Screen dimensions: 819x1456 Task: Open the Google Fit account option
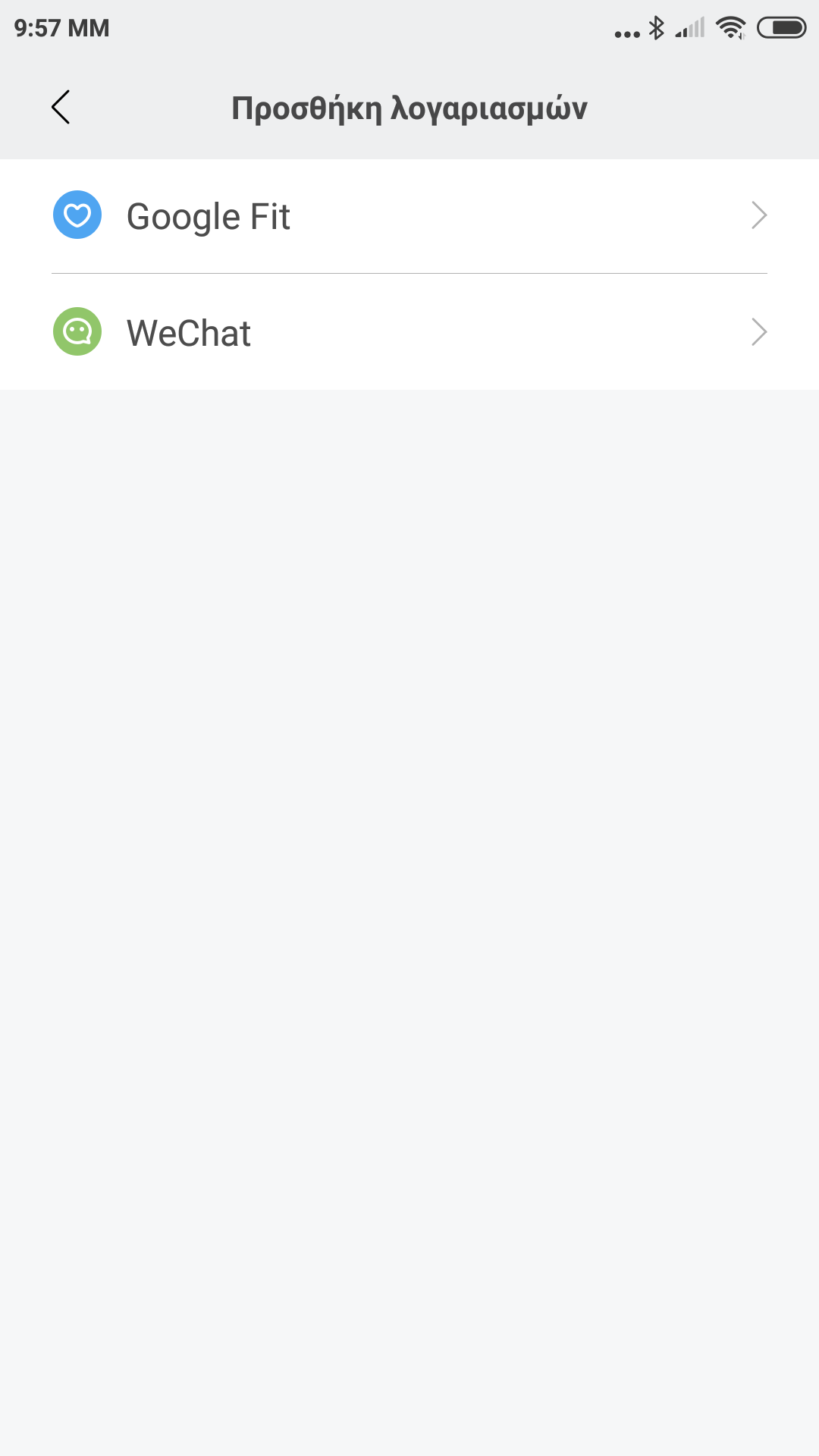pyautogui.click(x=409, y=216)
